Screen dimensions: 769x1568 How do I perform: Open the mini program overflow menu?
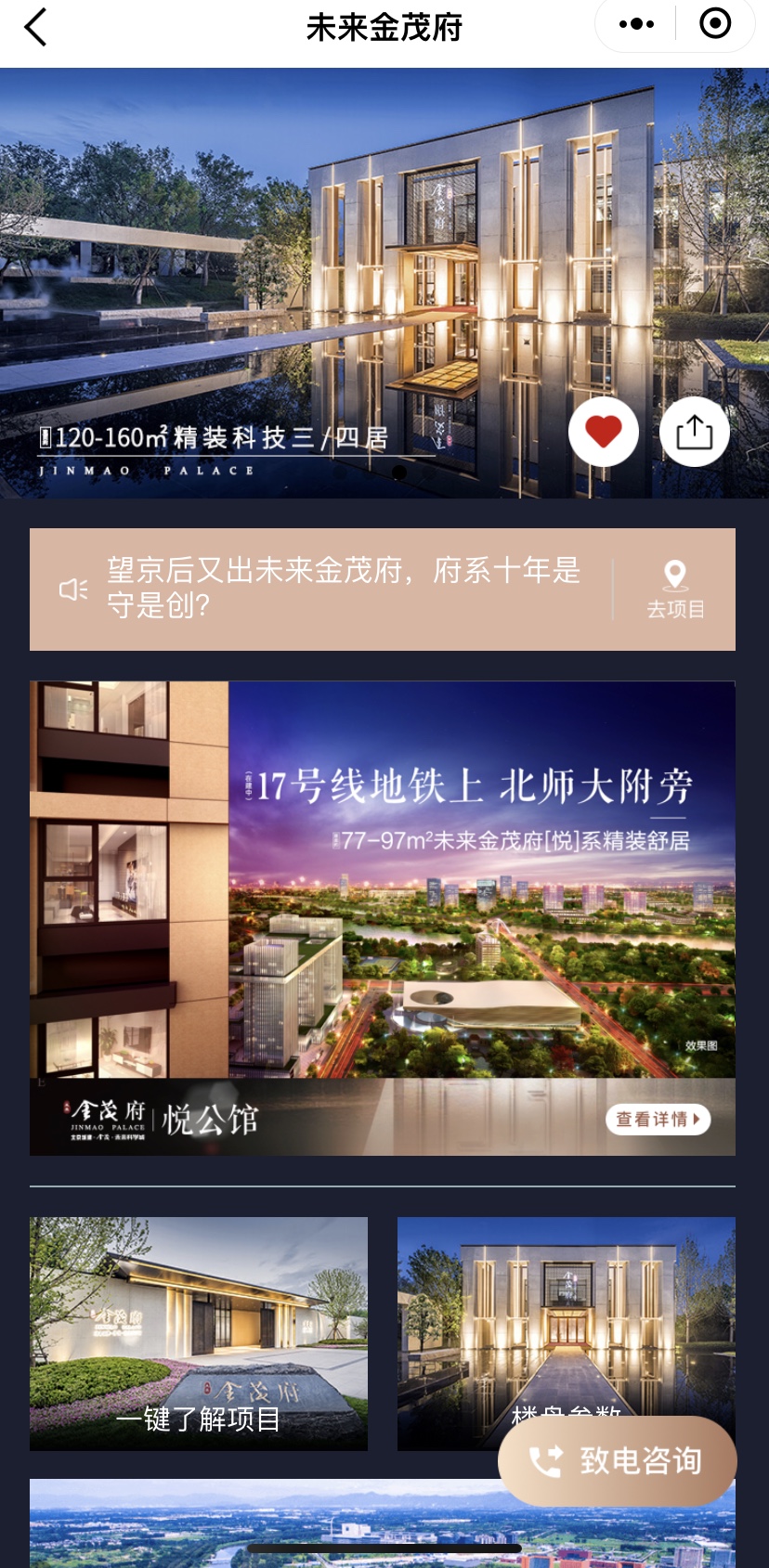point(636,24)
